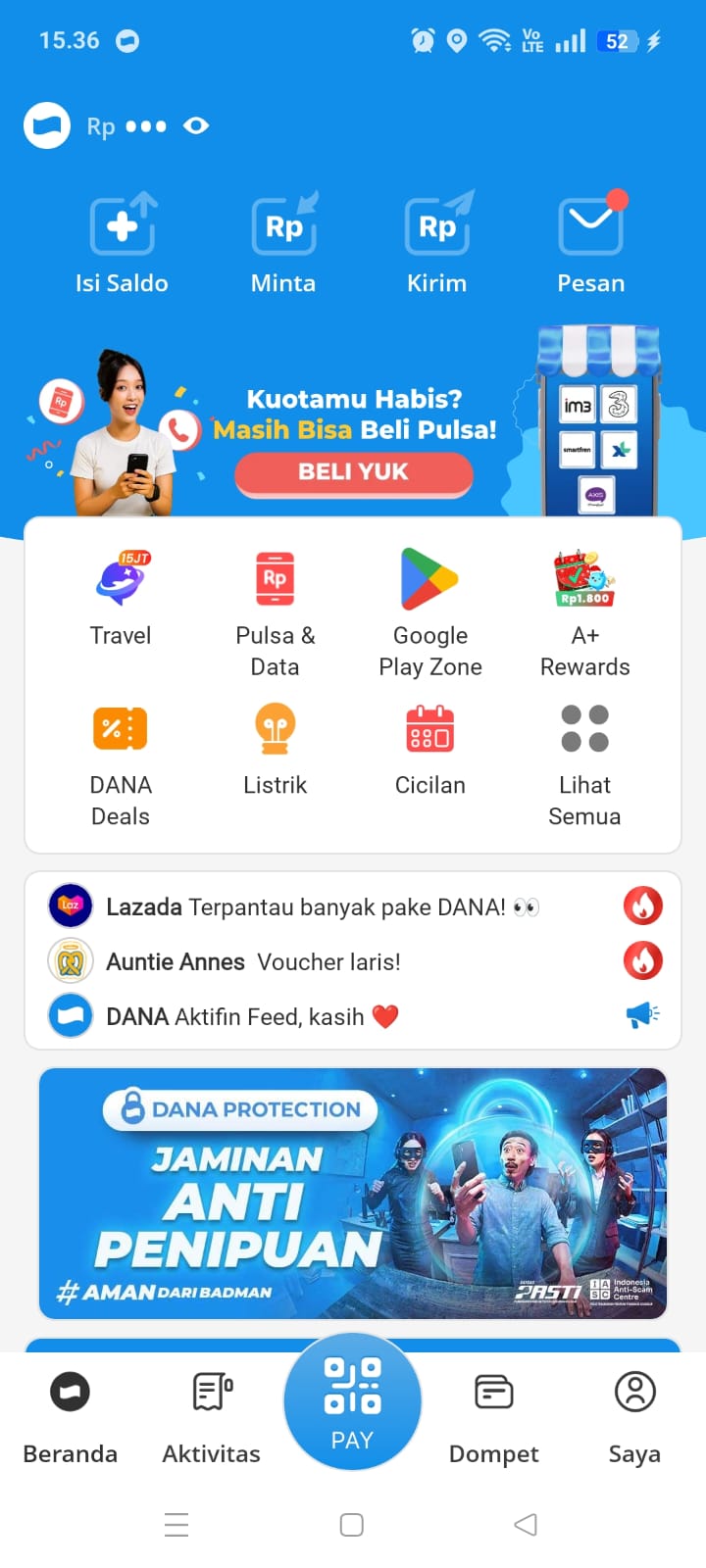Viewport: 706px width, 1568px height.
Task: Reveal the hidden balance with eye icon
Action: [x=196, y=125]
